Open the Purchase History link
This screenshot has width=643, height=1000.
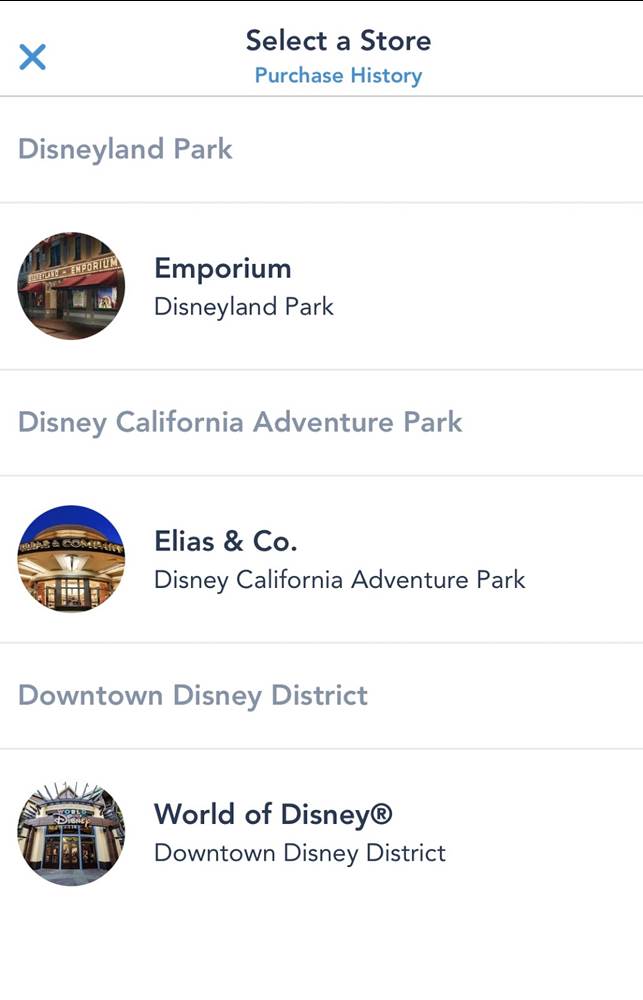pos(338,76)
